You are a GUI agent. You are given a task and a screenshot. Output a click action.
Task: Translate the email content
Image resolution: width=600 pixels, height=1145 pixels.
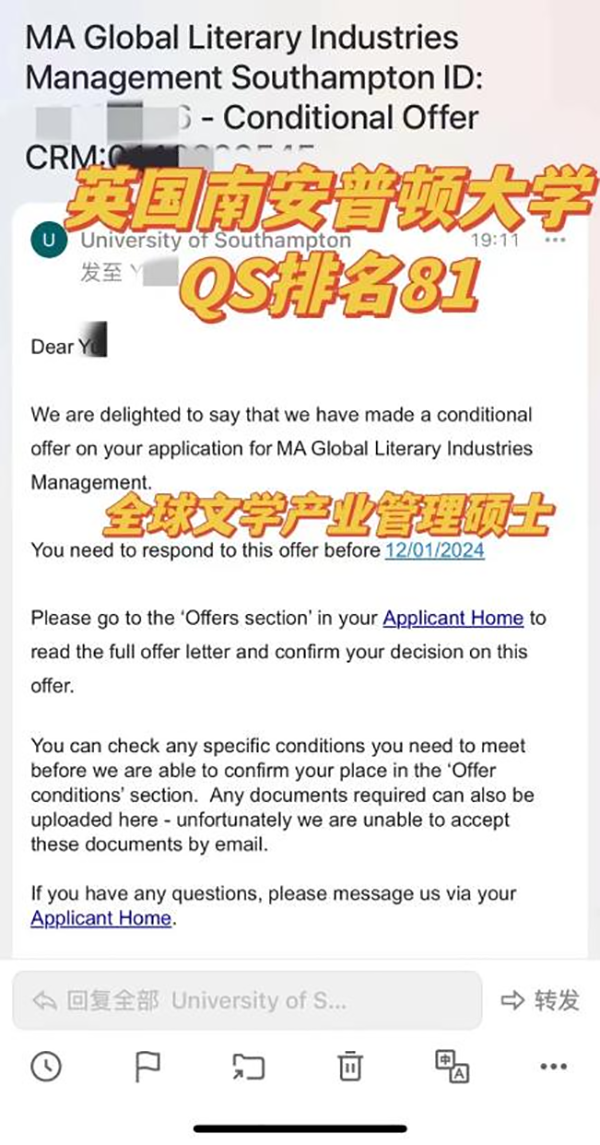tap(452, 1068)
